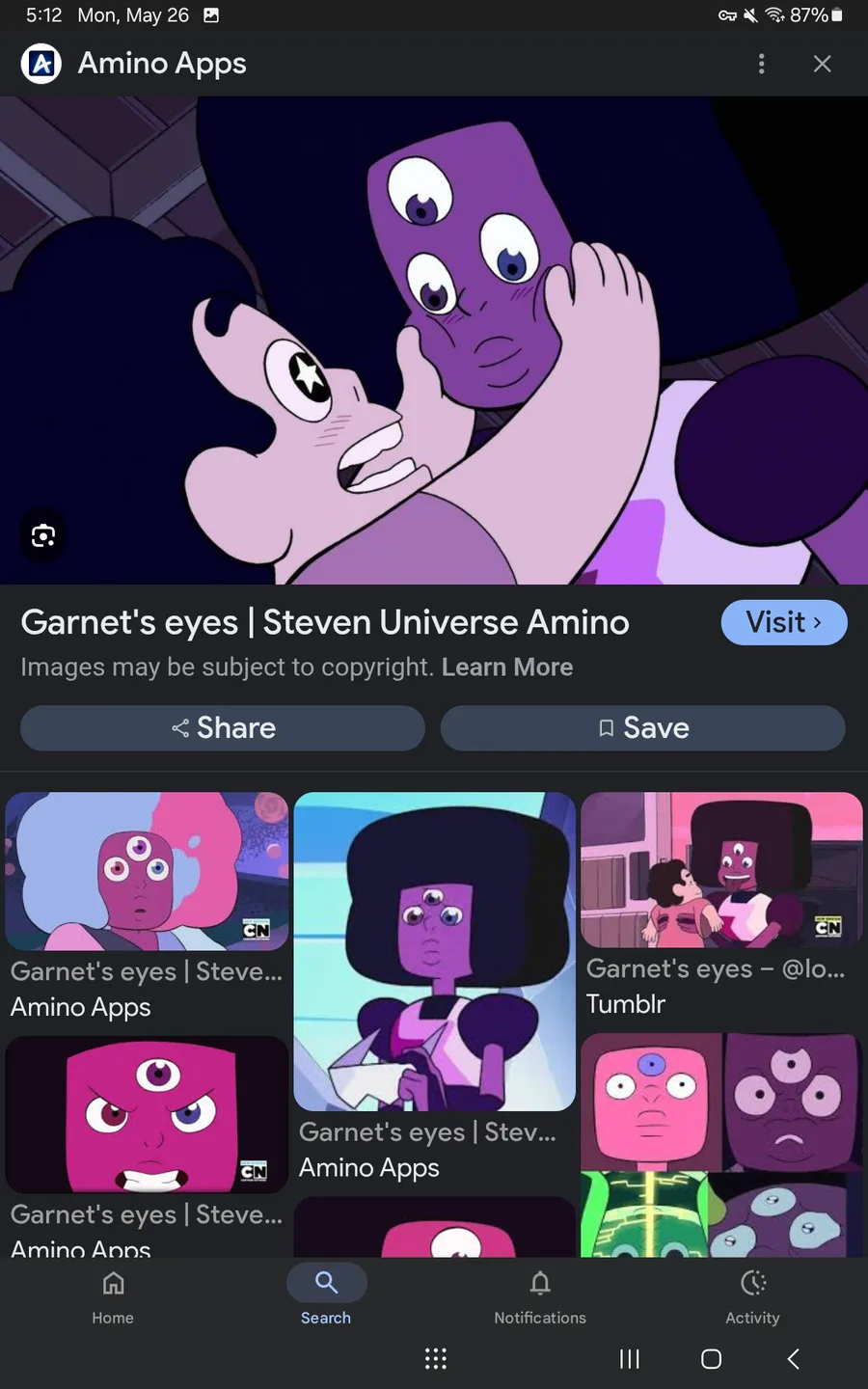
Task: Open the Notifications tab
Action: click(540, 1296)
